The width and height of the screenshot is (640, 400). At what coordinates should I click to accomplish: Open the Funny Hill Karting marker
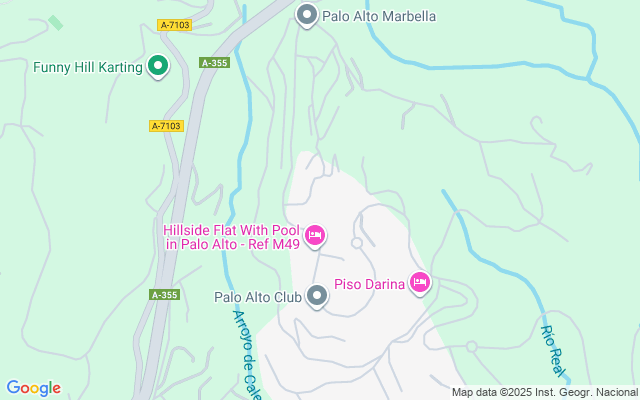click(157, 67)
